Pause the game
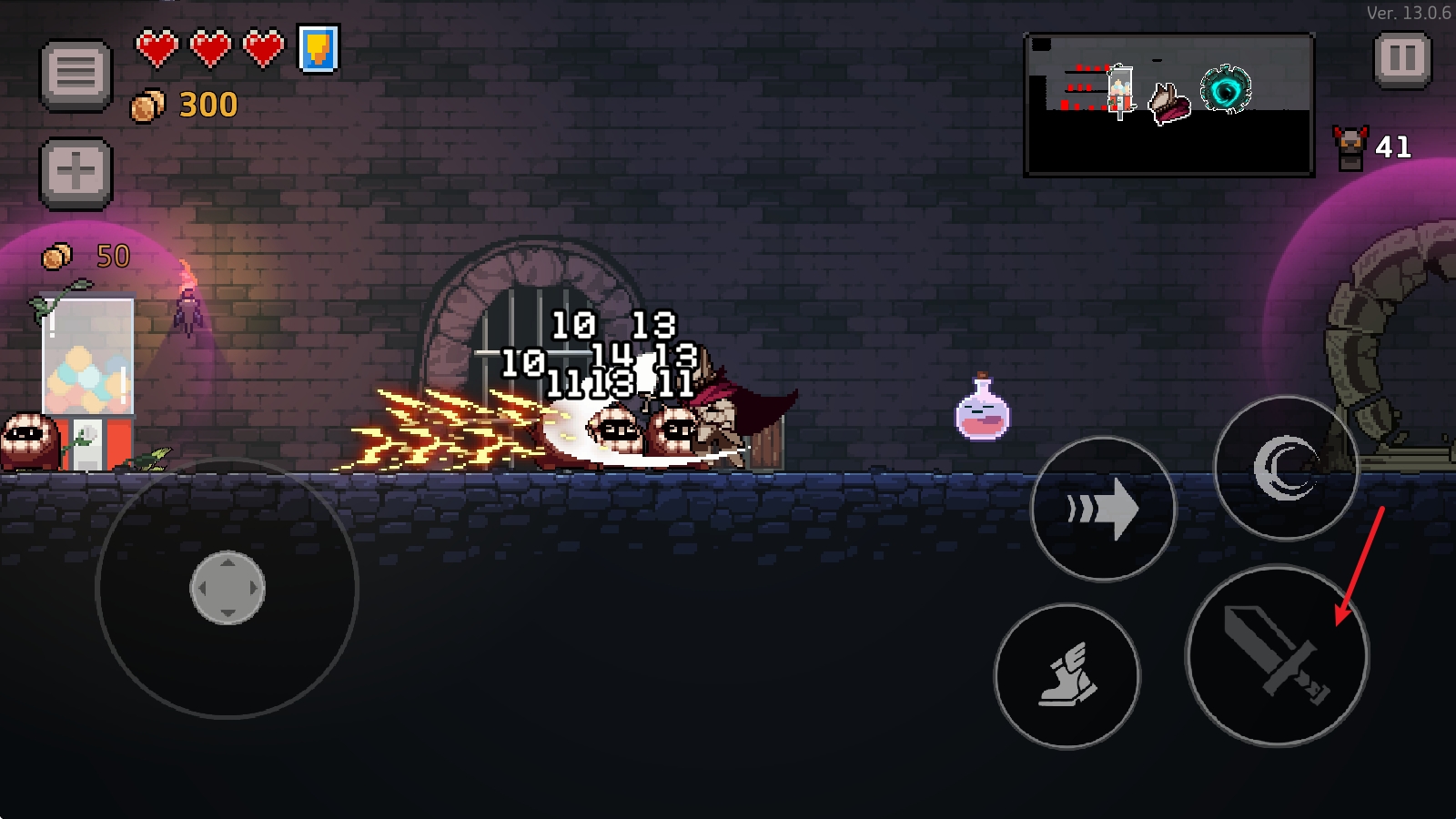The width and height of the screenshot is (1456, 819). coord(1401,60)
